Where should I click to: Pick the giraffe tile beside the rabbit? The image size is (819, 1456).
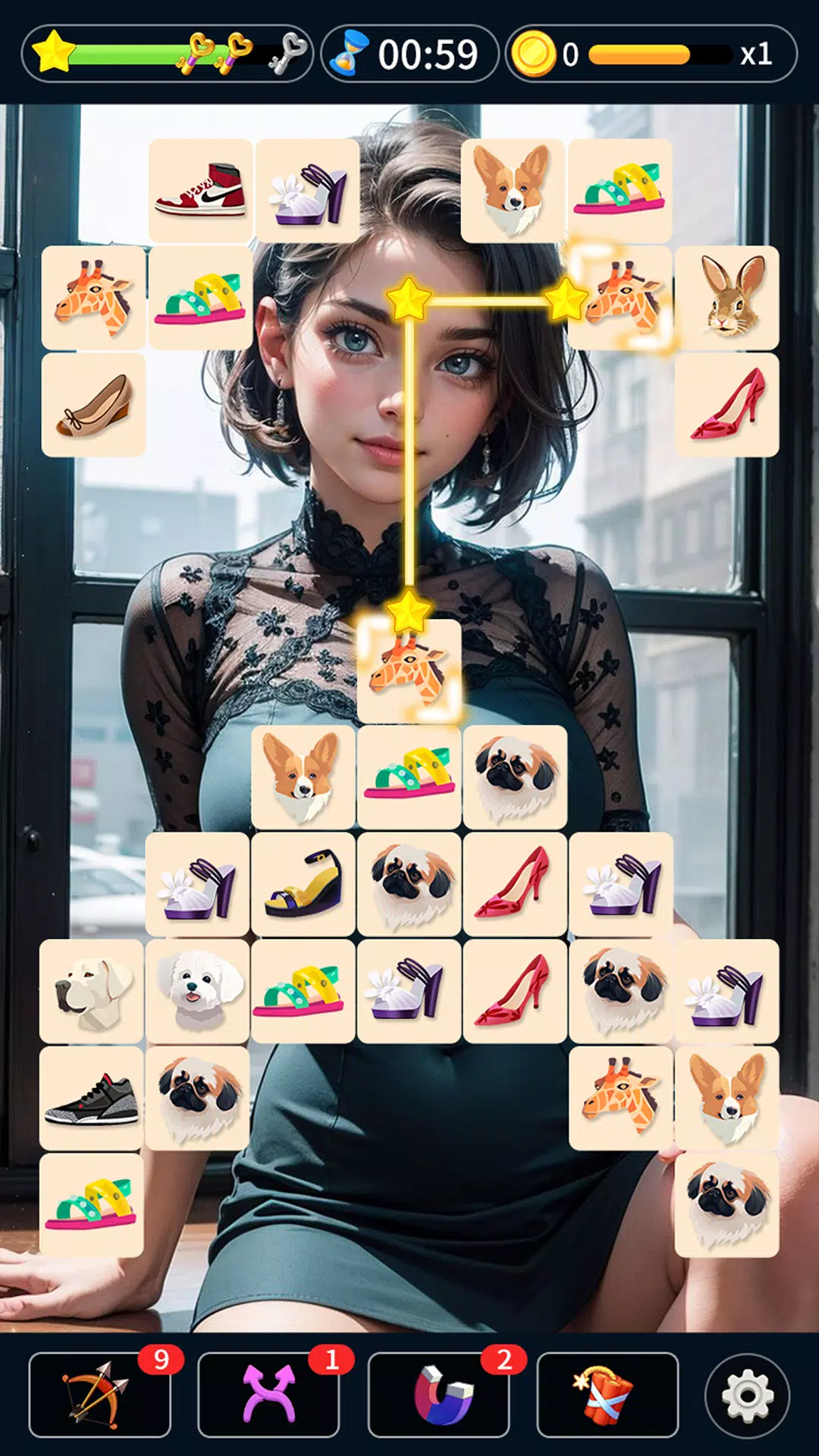[x=620, y=297]
